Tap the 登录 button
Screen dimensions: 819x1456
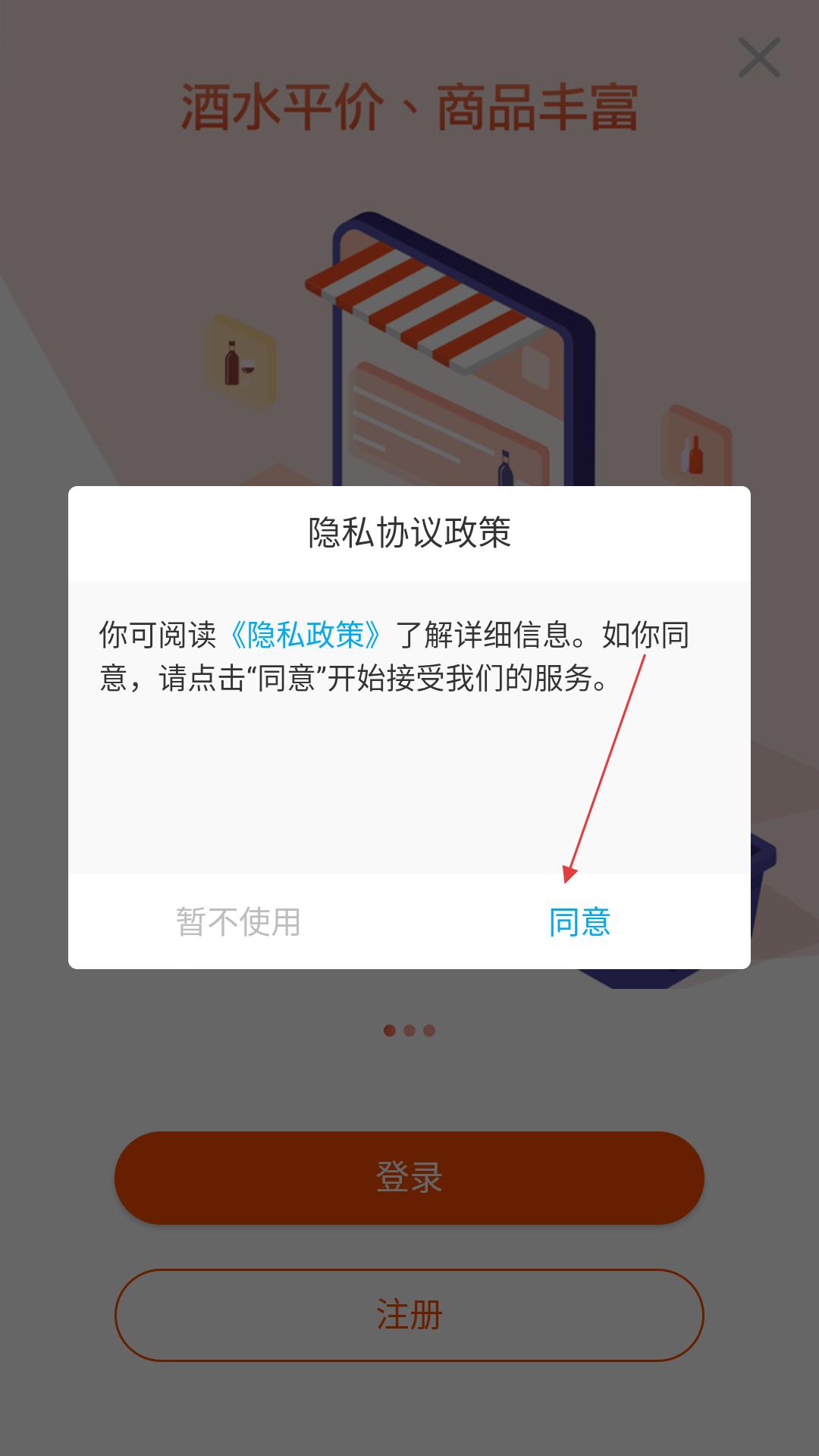(409, 1178)
